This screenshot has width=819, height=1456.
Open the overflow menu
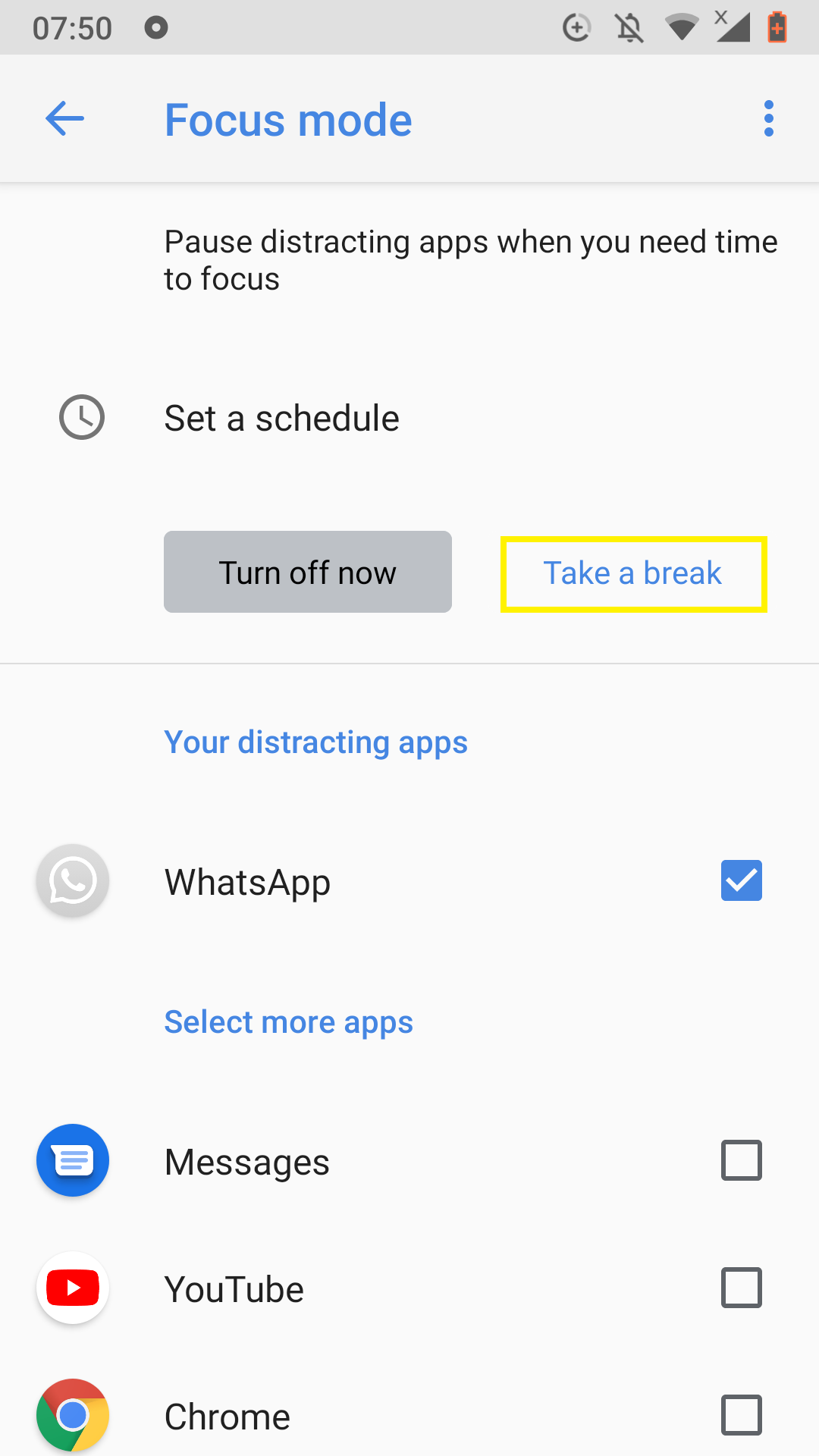pos(769,119)
